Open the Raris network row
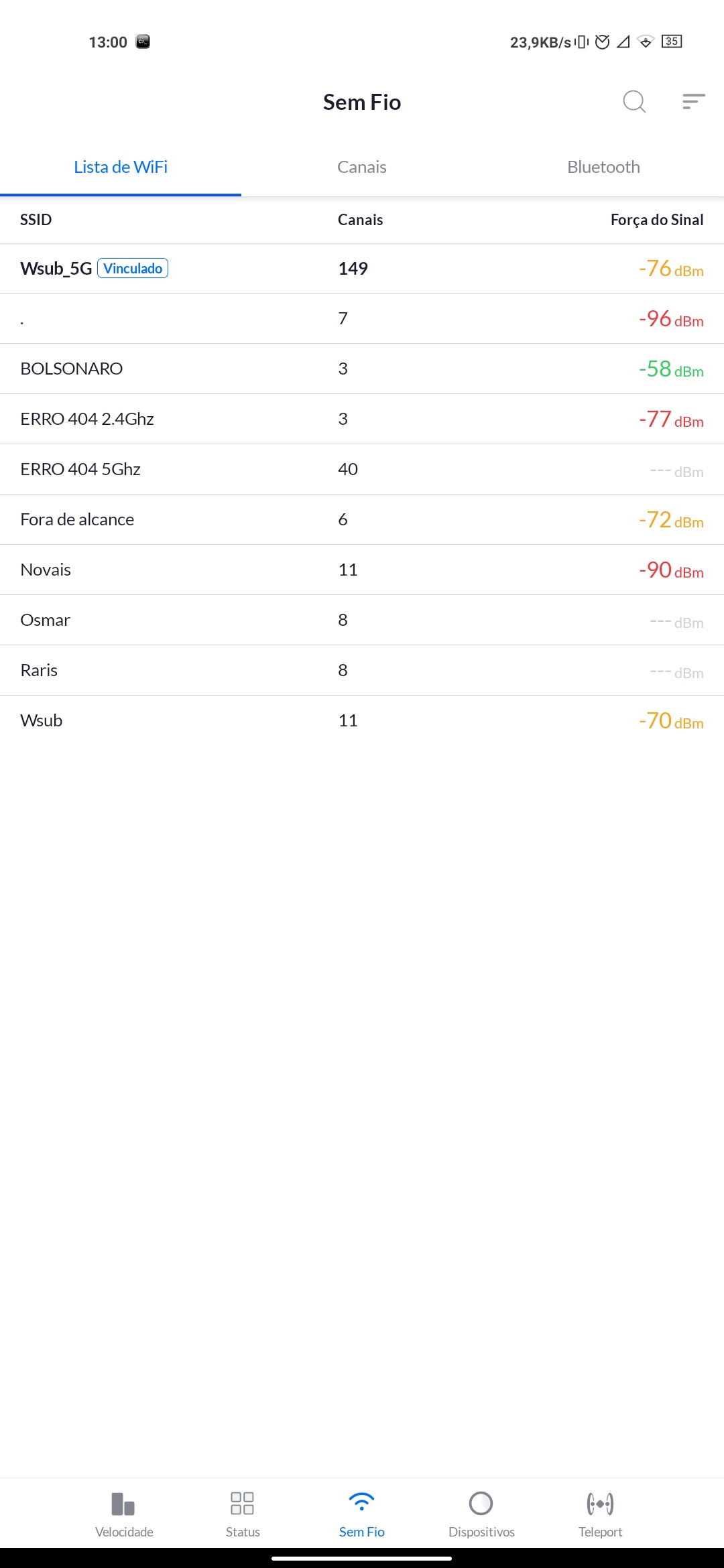The width and height of the screenshot is (724, 1568). pyautogui.click(x=362, y=670)
